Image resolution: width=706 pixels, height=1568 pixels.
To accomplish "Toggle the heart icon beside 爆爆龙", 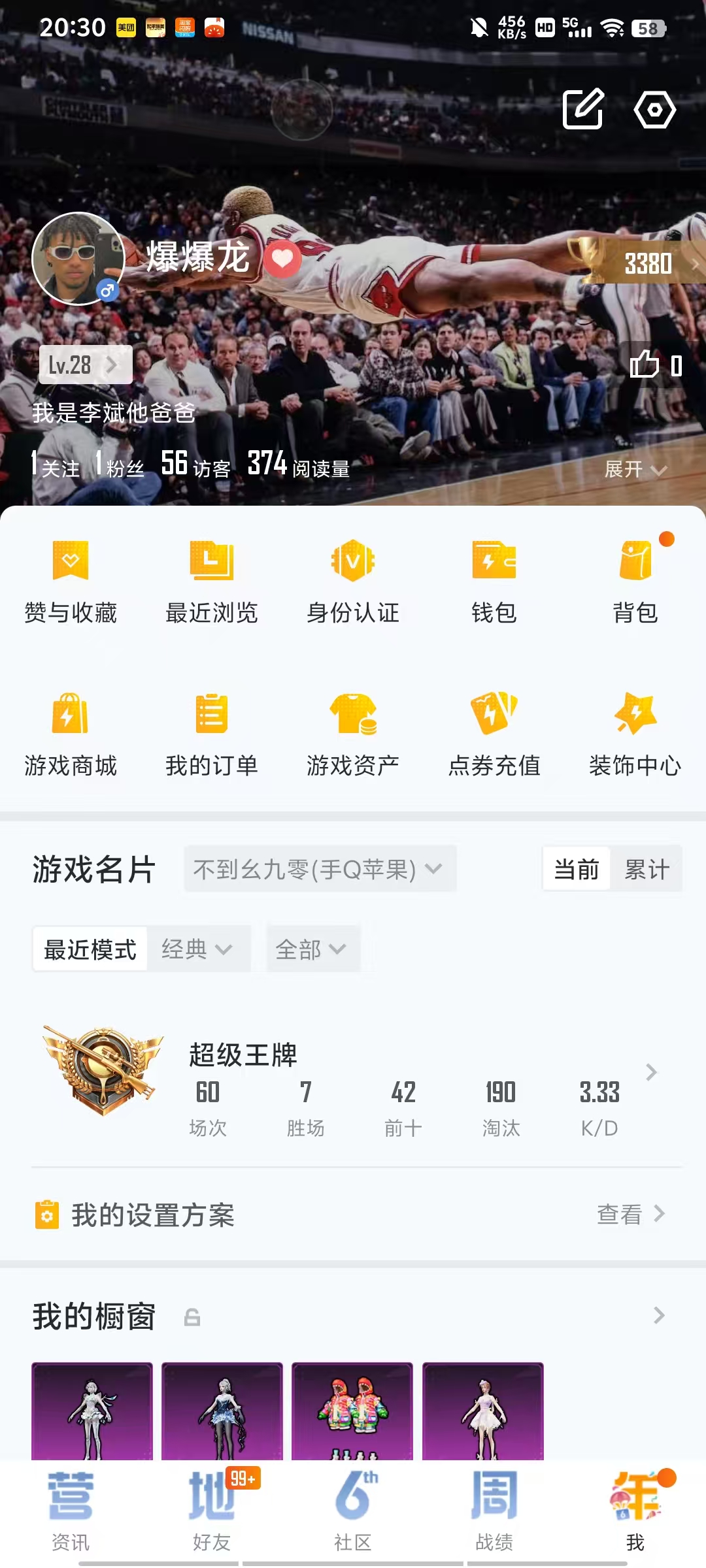I will (x=282, y=258).
